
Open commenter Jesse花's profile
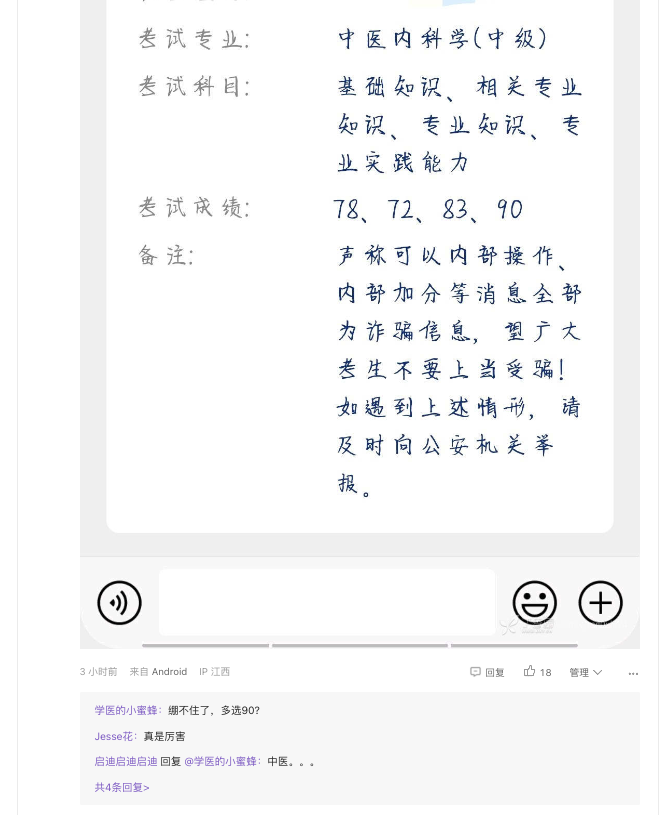[114, 737]
